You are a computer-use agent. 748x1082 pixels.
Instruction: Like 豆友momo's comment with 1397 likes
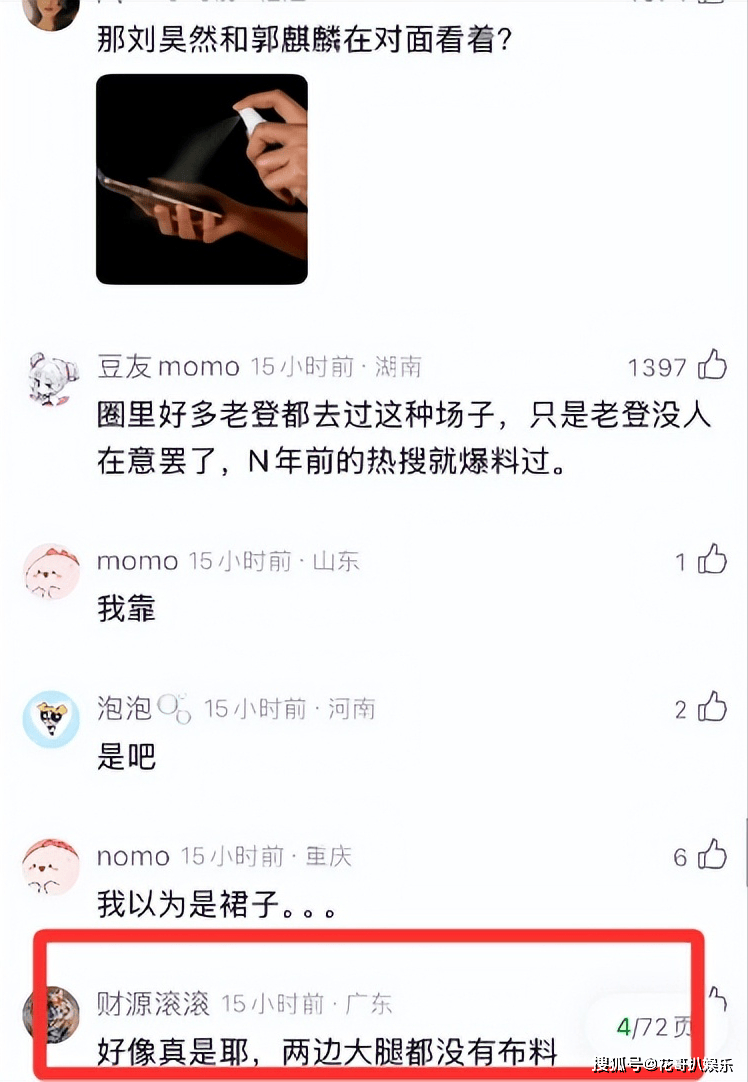(x=712, y=366)
